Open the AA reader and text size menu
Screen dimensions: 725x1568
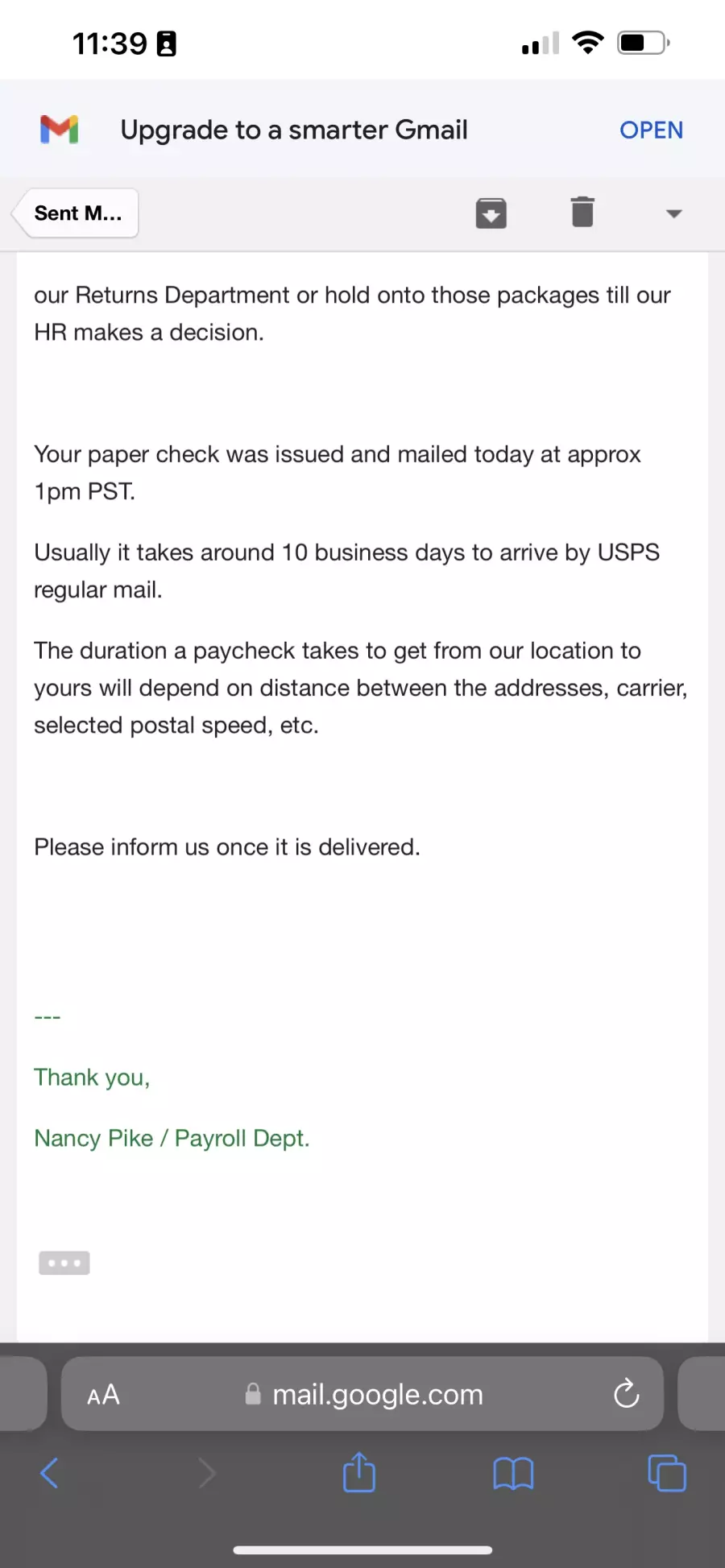point(103,1394)
